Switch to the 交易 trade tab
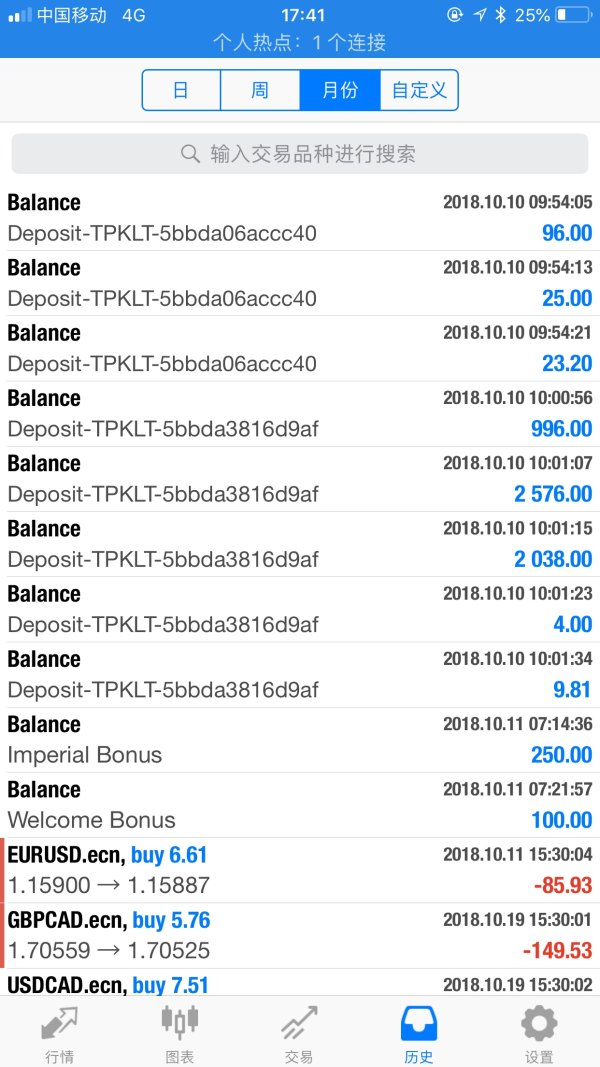Screen dimensions: 600x1067 (299, 1033)
